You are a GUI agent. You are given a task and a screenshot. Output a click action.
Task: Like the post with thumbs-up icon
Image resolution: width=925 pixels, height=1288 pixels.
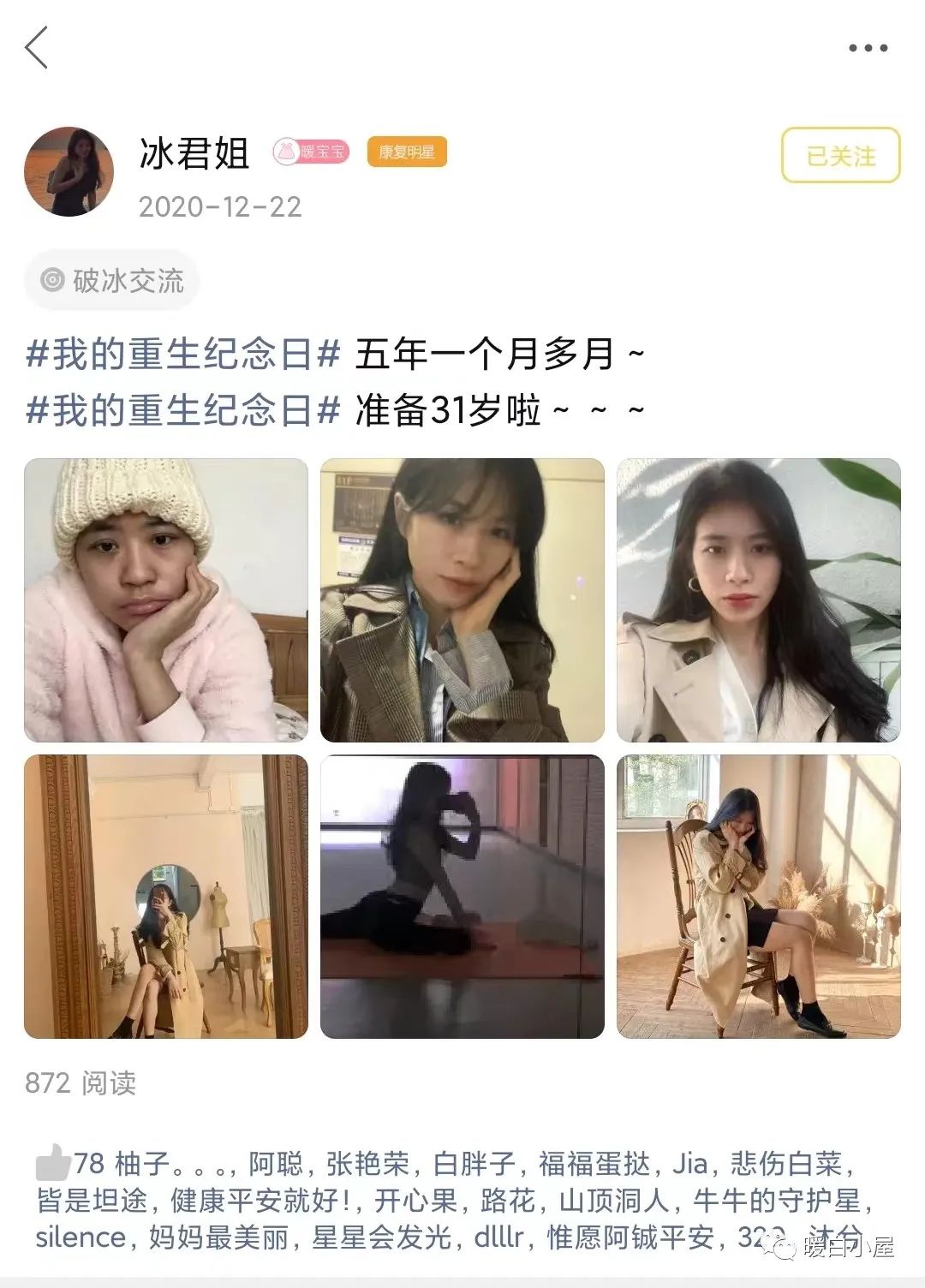(53, 1163)
